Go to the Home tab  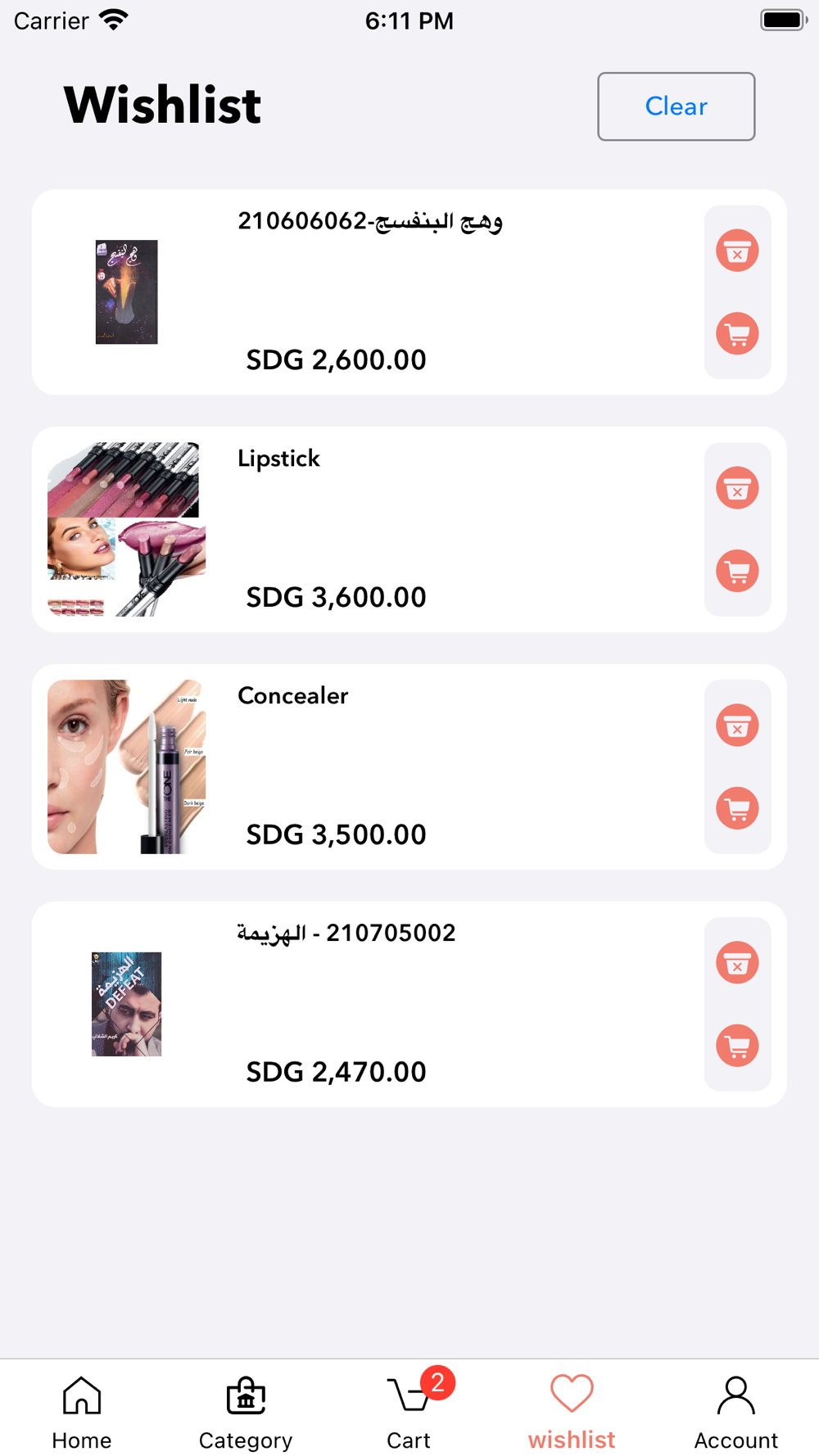coord(82,1410)
